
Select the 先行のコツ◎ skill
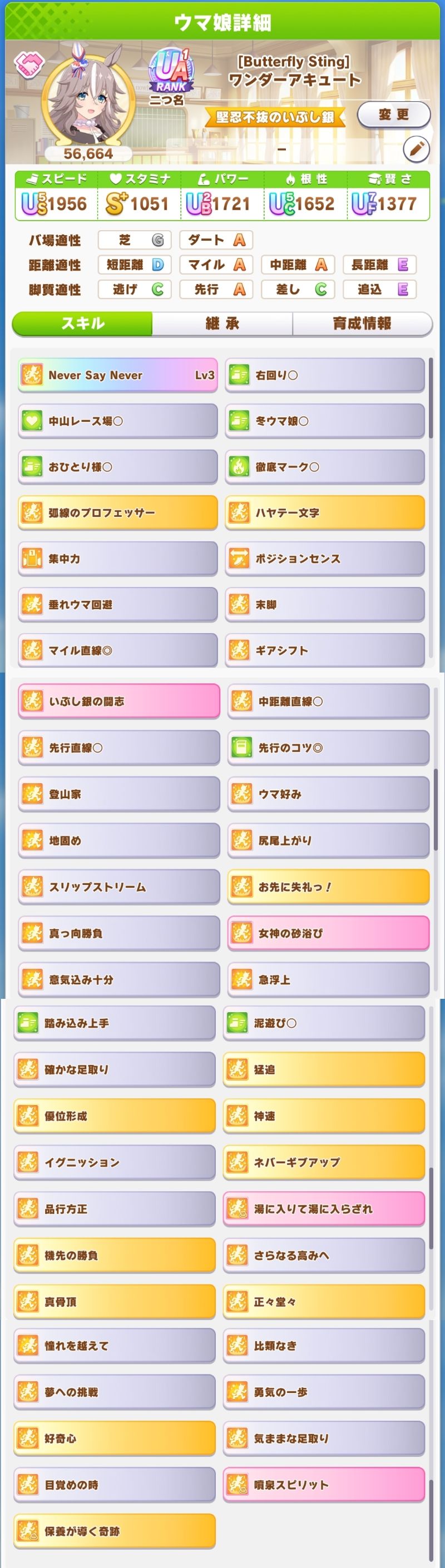pyautogui.click(x=328, y=748)
